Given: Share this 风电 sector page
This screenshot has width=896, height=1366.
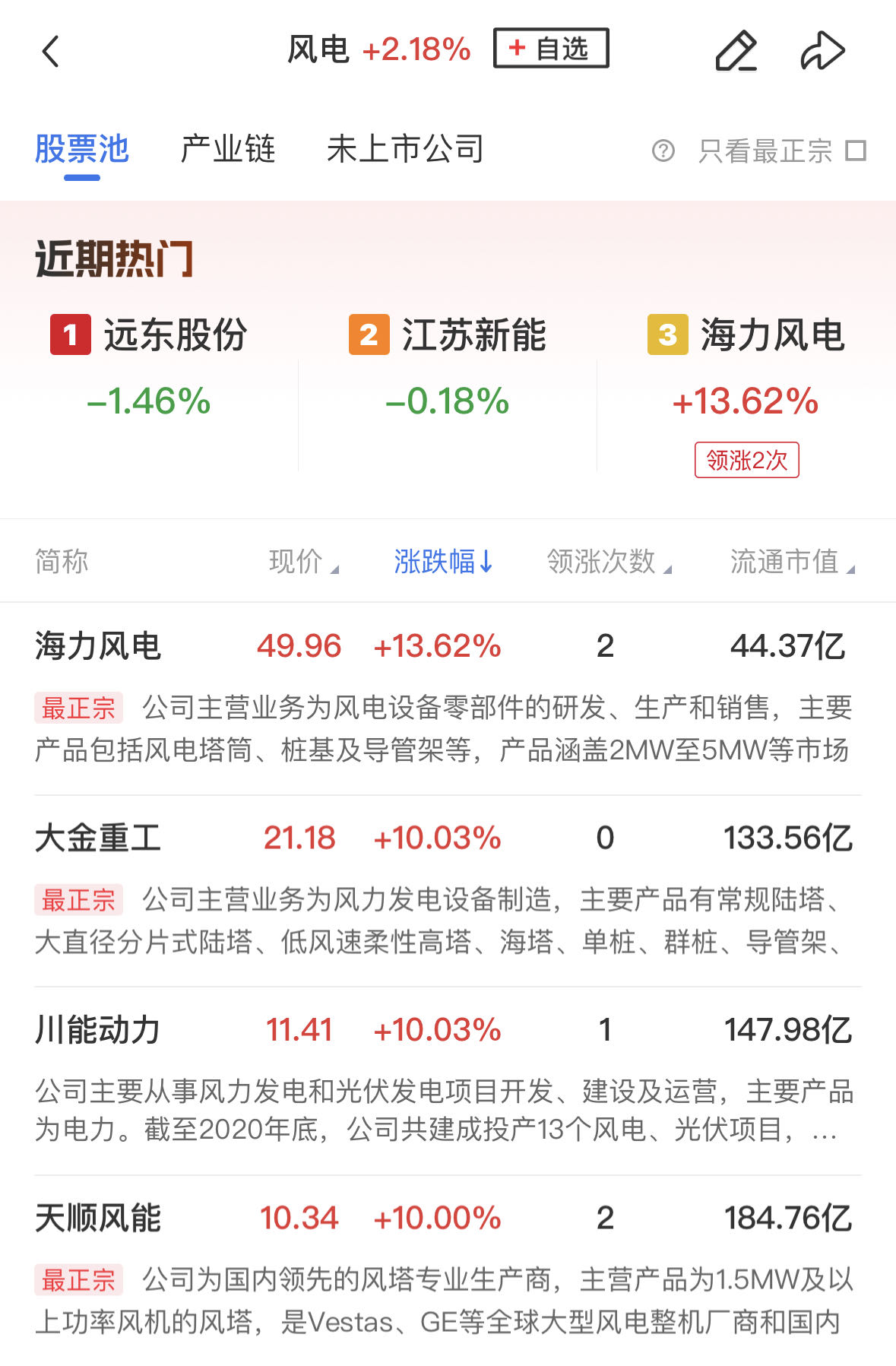Looking at the screenshot, I should 822,51.
